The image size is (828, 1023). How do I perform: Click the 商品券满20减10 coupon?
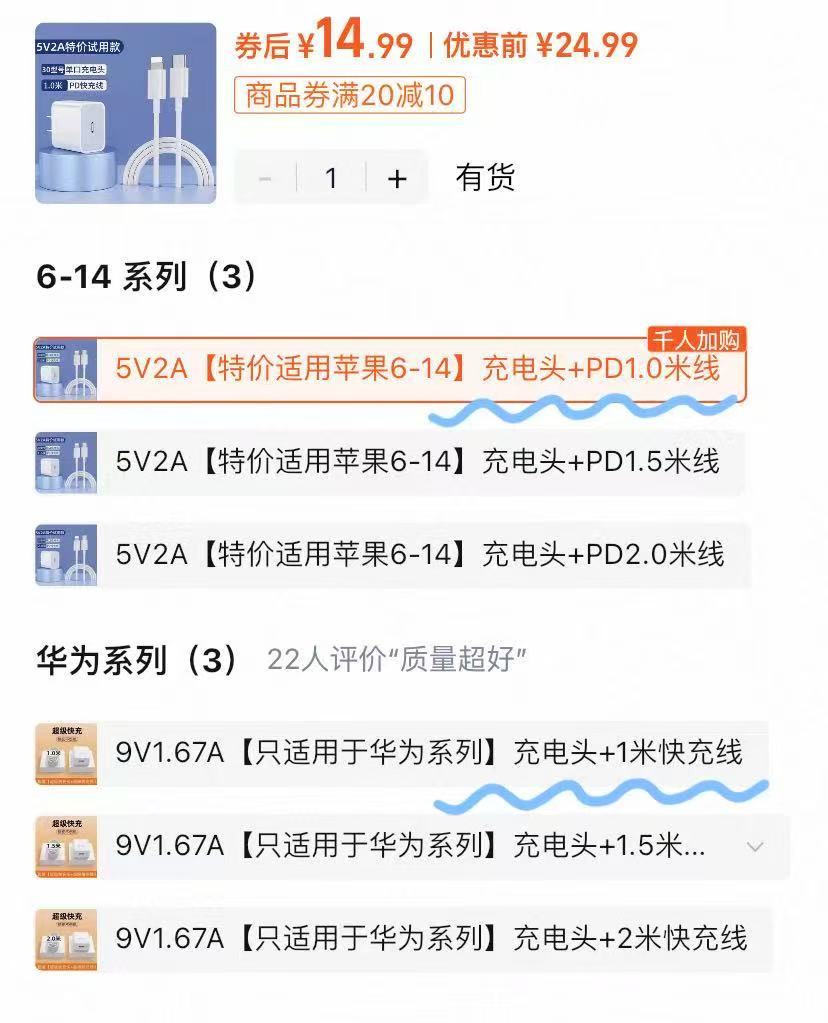pyautogui.click(x=347, y=97)
